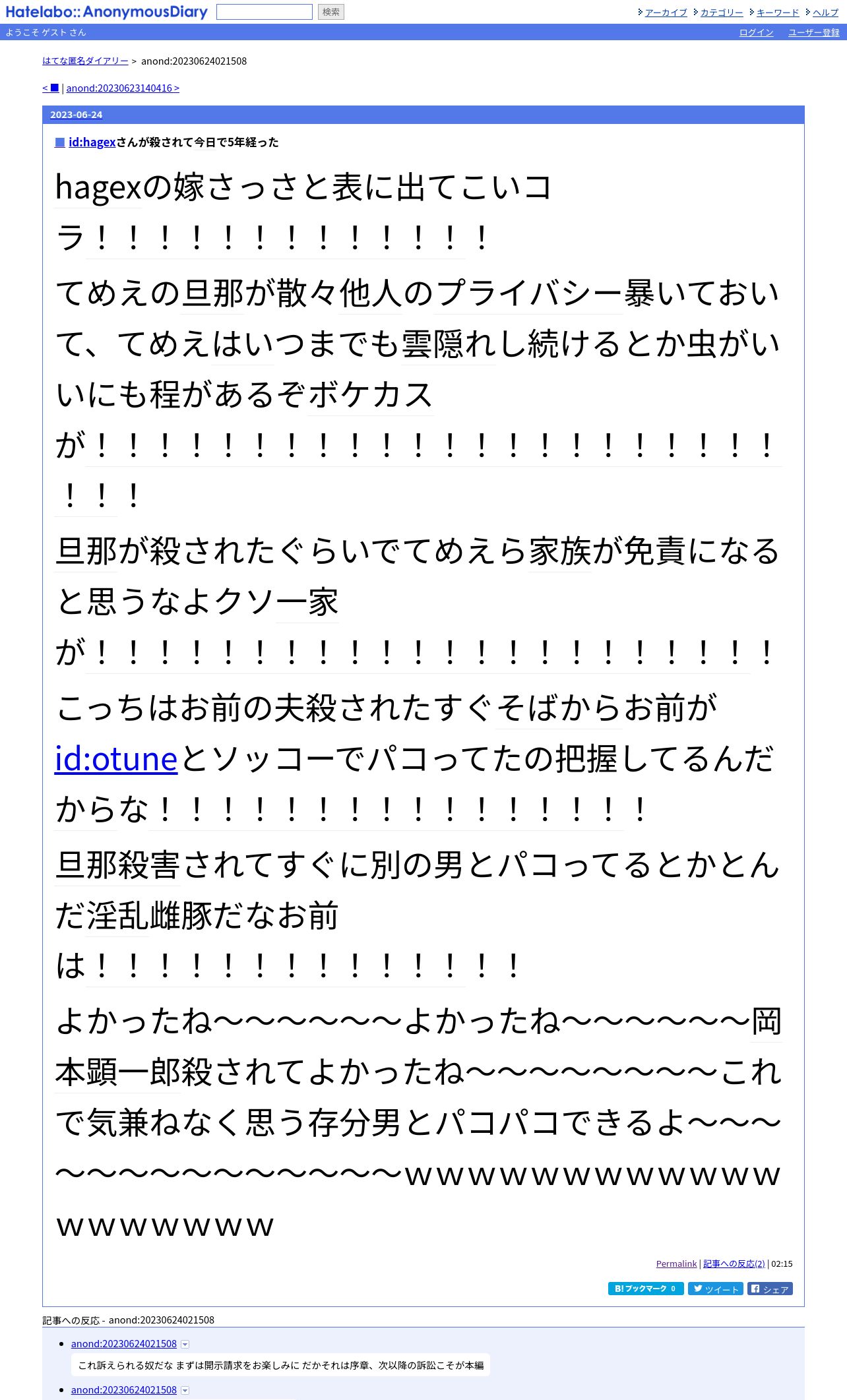The height and width of the screenshot is (1400, 847).
Task: Tap the Hatelabo AnonymousDiary logo link
Action: (x=106, y=12)
